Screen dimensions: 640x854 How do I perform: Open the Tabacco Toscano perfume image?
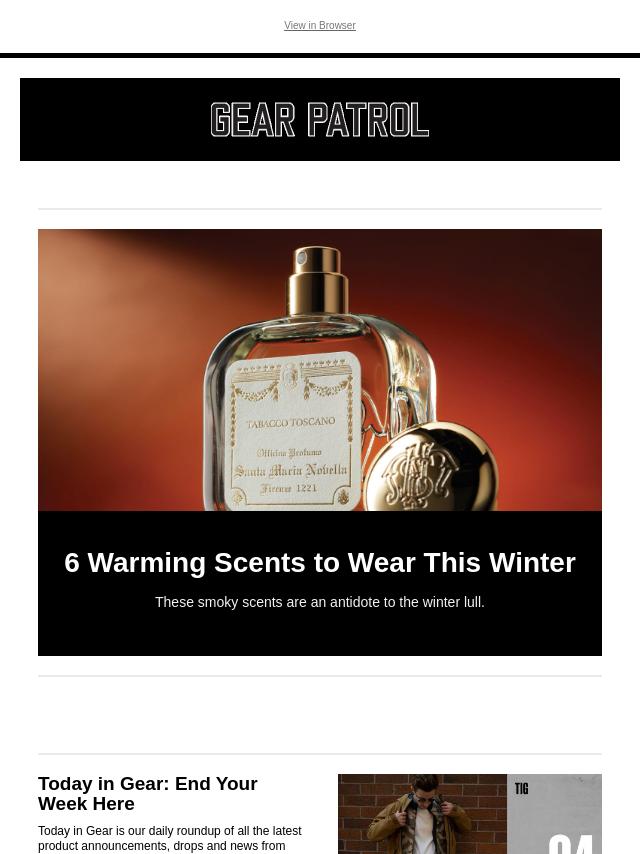[x=319, y=370]
